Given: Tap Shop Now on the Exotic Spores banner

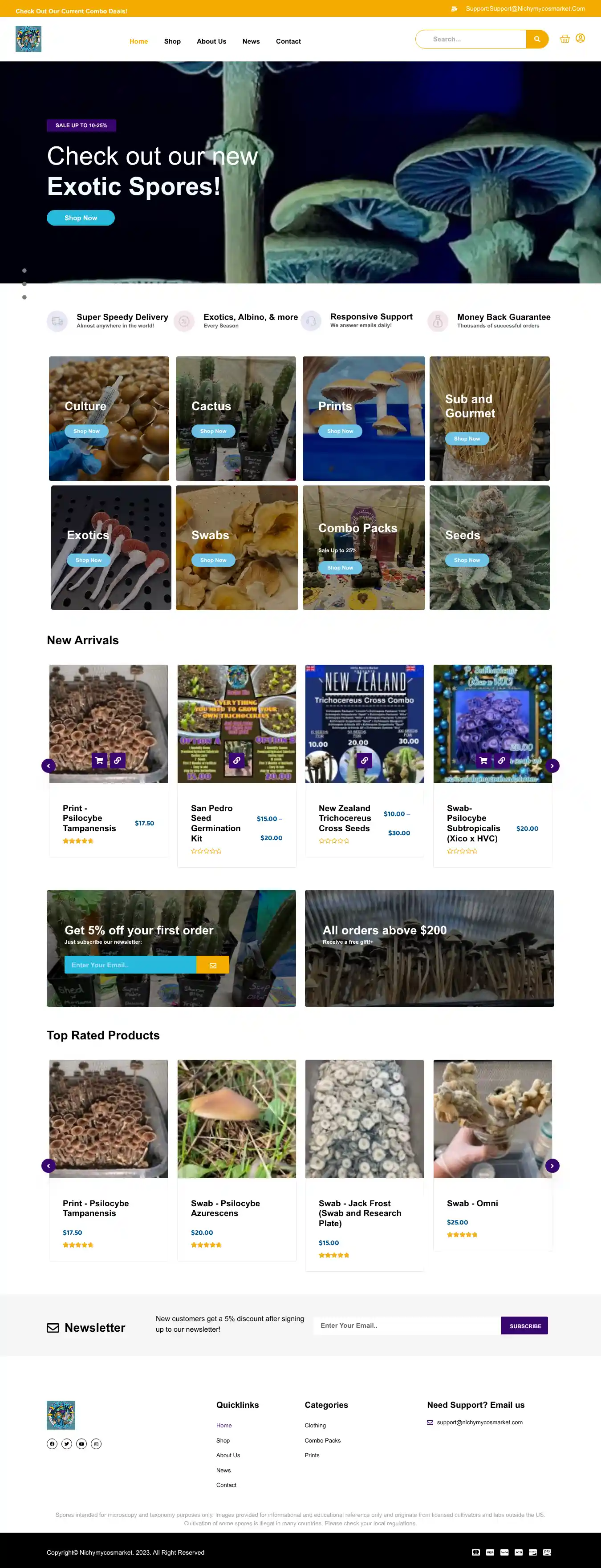Looking at the screenshot, I should point(81,218).
